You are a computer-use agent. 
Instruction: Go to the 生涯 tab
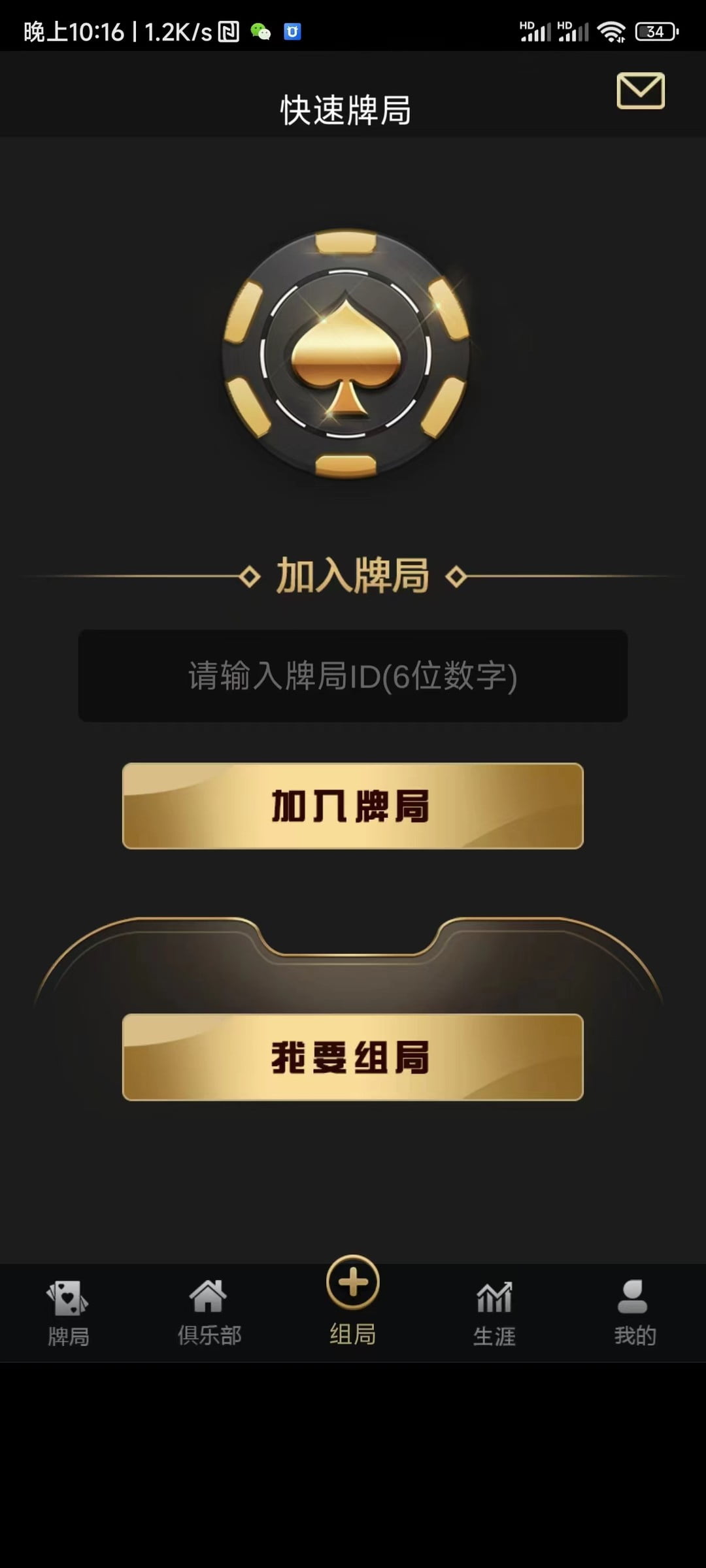click(x=494, y=1313)
